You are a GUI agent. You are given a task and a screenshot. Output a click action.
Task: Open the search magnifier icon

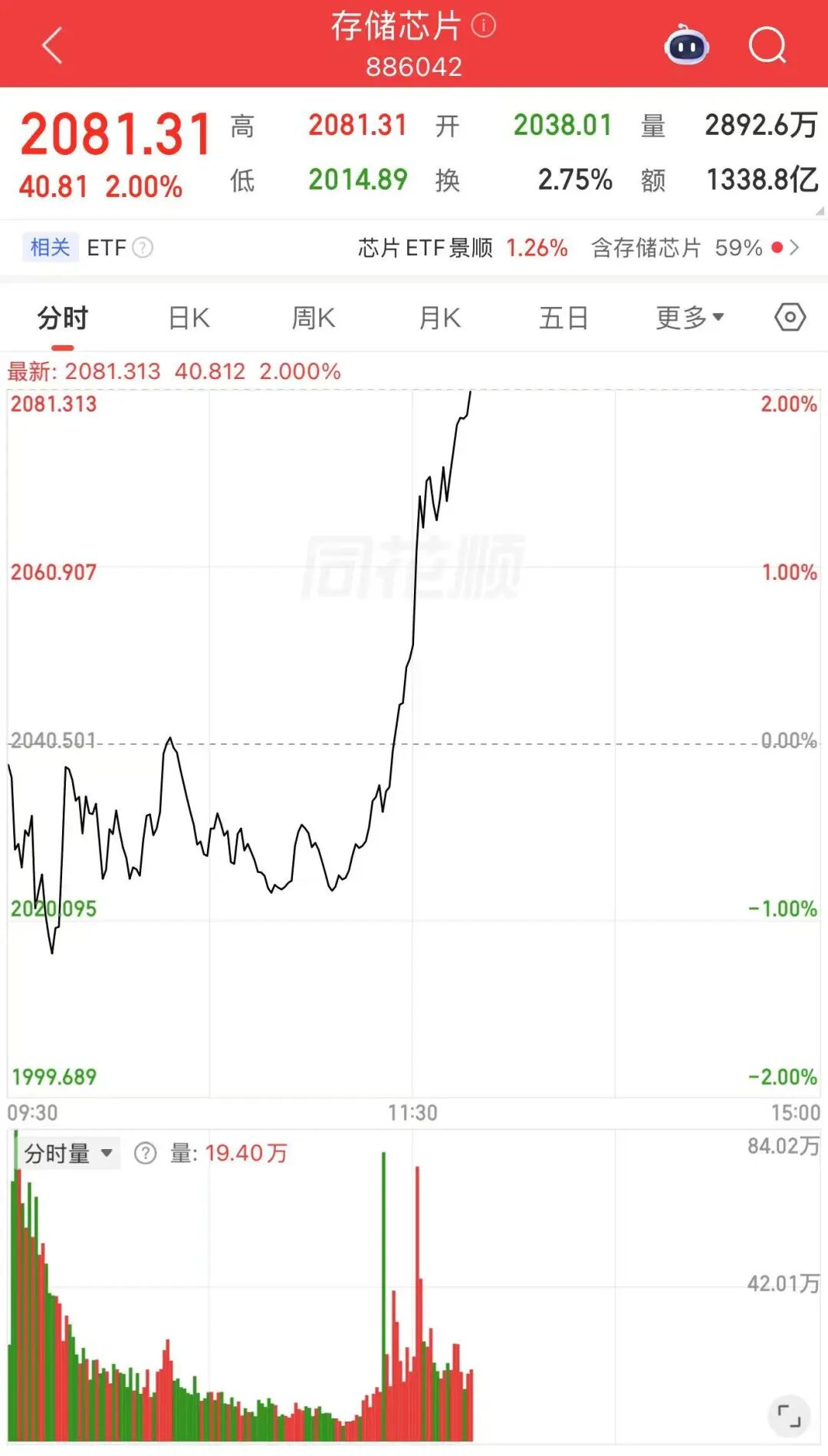click(767, 45)
